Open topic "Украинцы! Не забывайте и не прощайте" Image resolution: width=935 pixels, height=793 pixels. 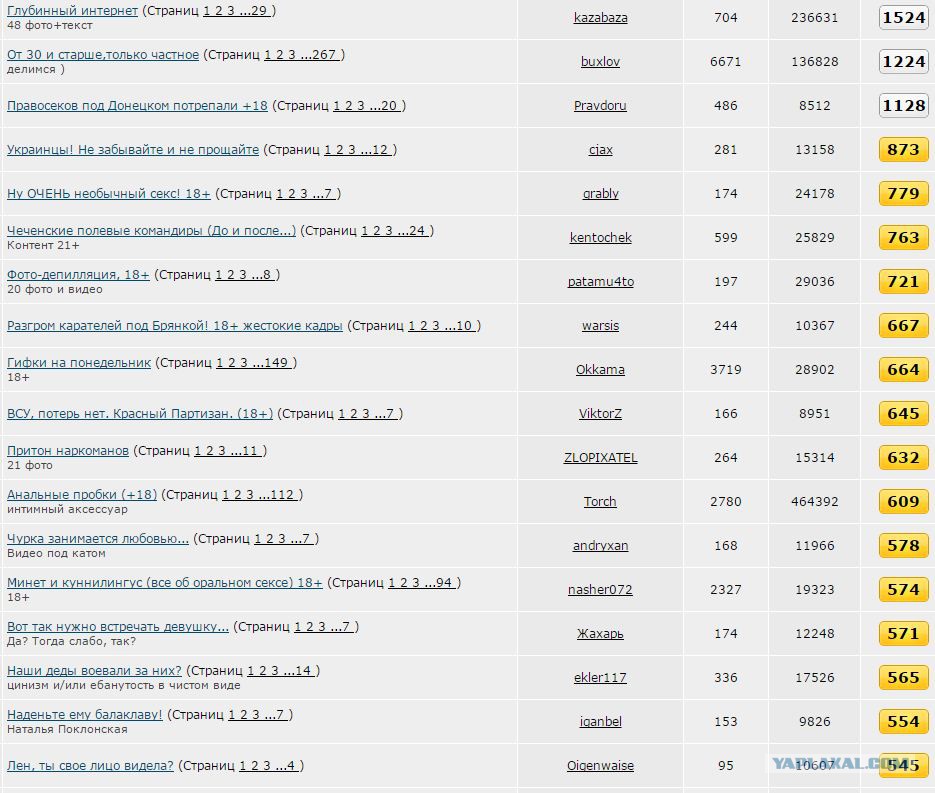pyautogui.click(x=133, y=150)
